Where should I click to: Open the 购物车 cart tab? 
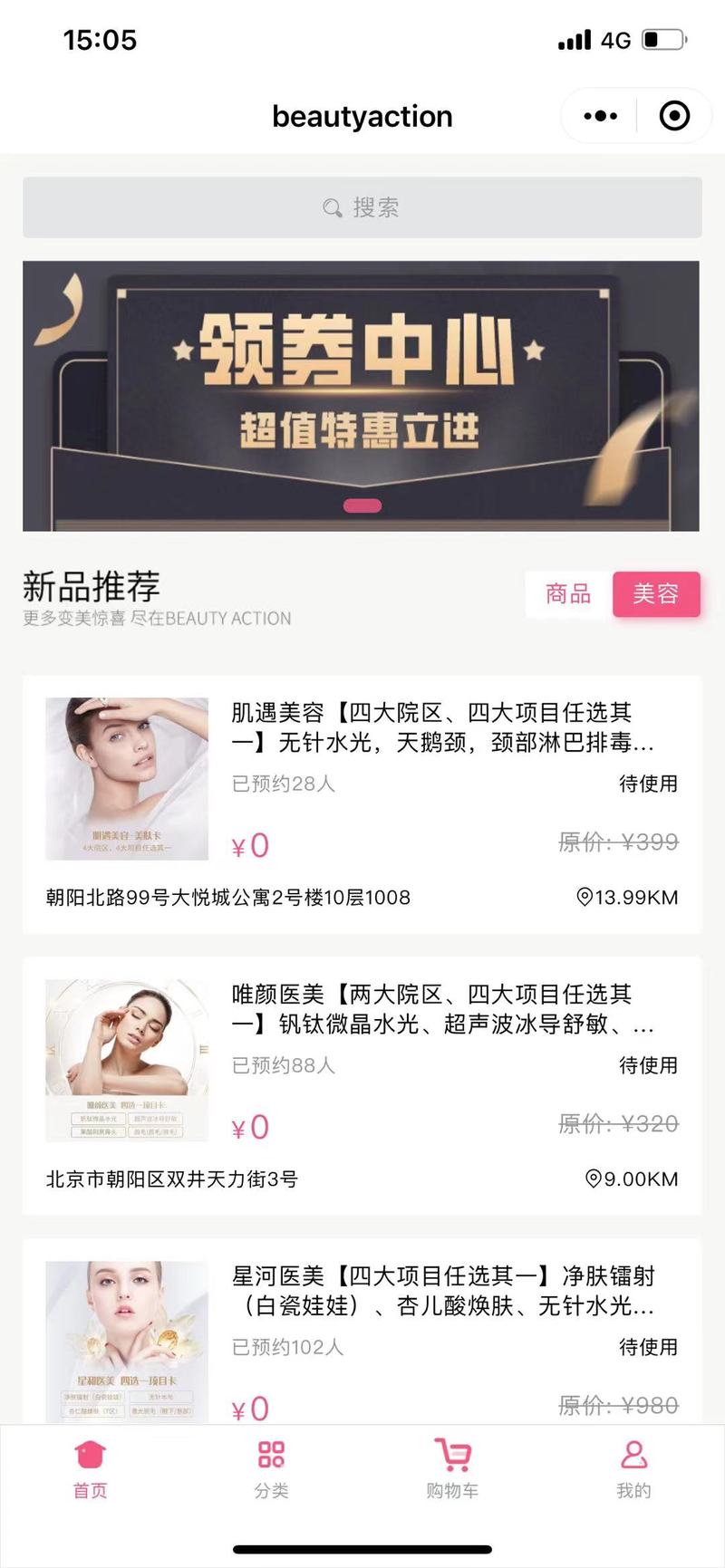click(x=452, y=1470)
